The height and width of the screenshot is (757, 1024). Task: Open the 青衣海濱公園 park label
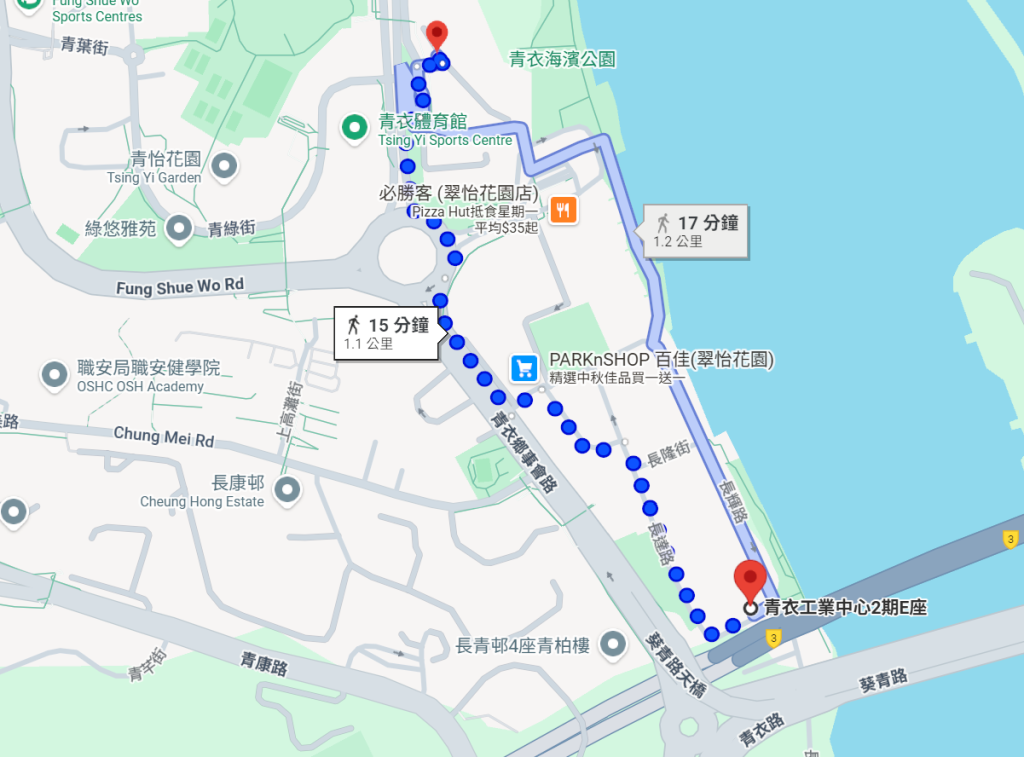tap(562, 59)
